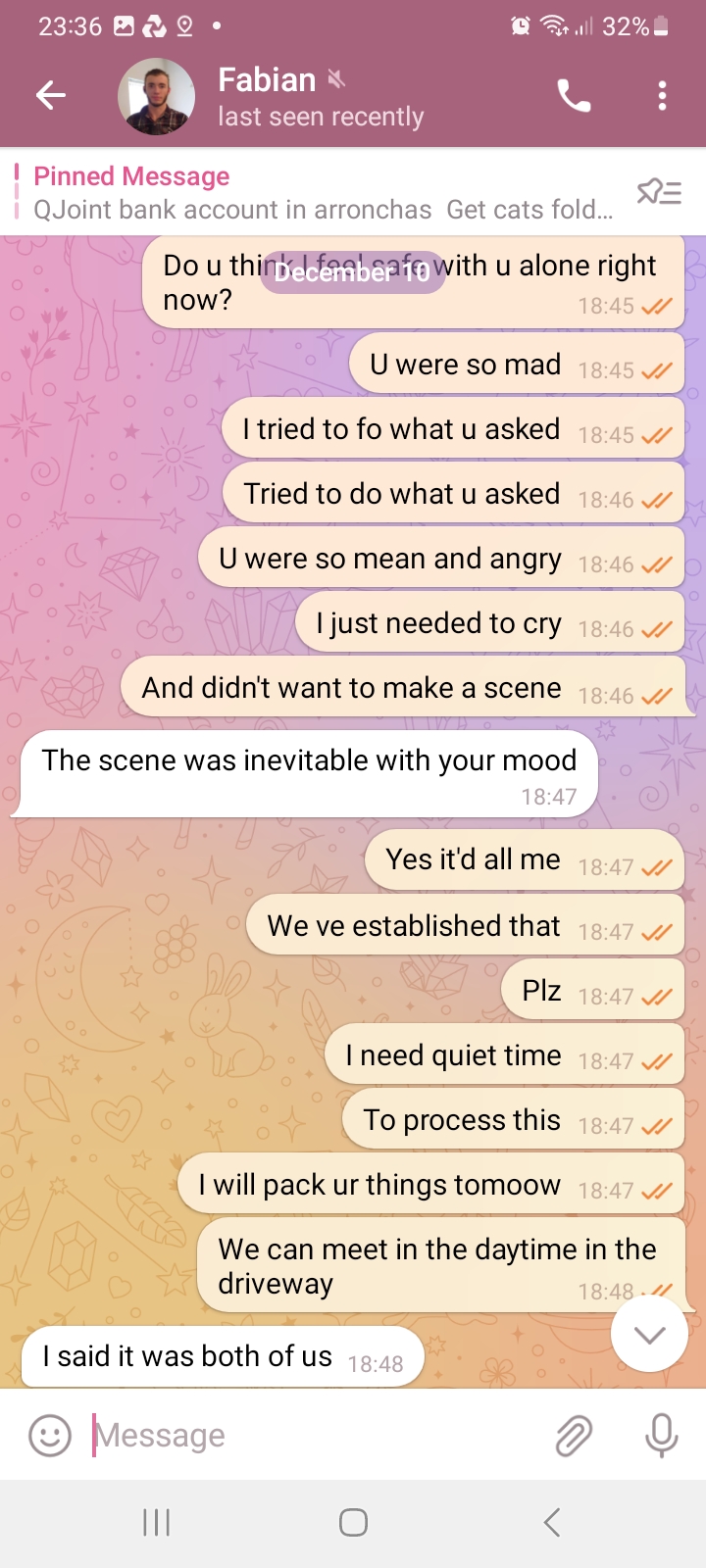Jump to the pinned message
The width and height of the screenshot is (706, 1568).
coord(324,192)
